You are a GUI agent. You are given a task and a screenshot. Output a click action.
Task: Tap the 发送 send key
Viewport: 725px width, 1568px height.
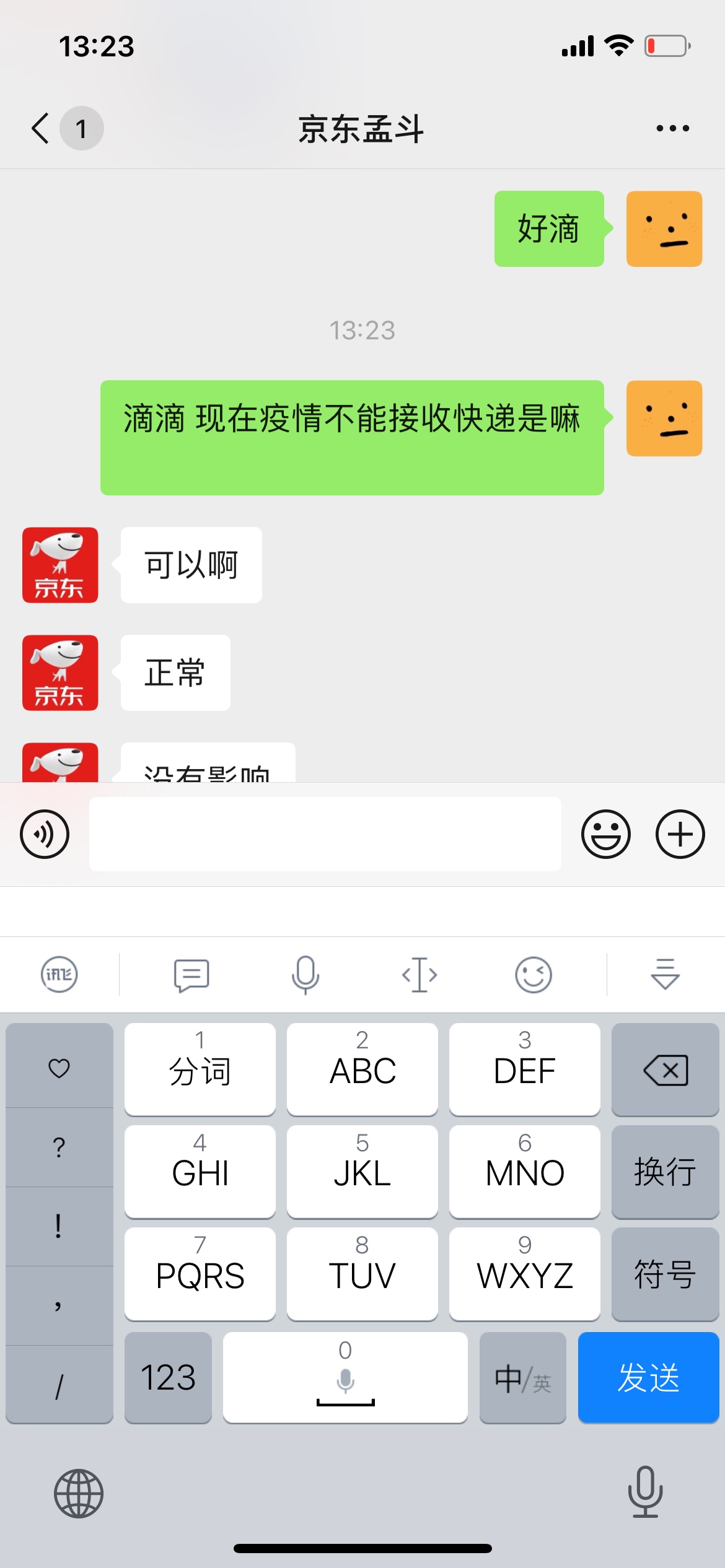pos(648,1377)
